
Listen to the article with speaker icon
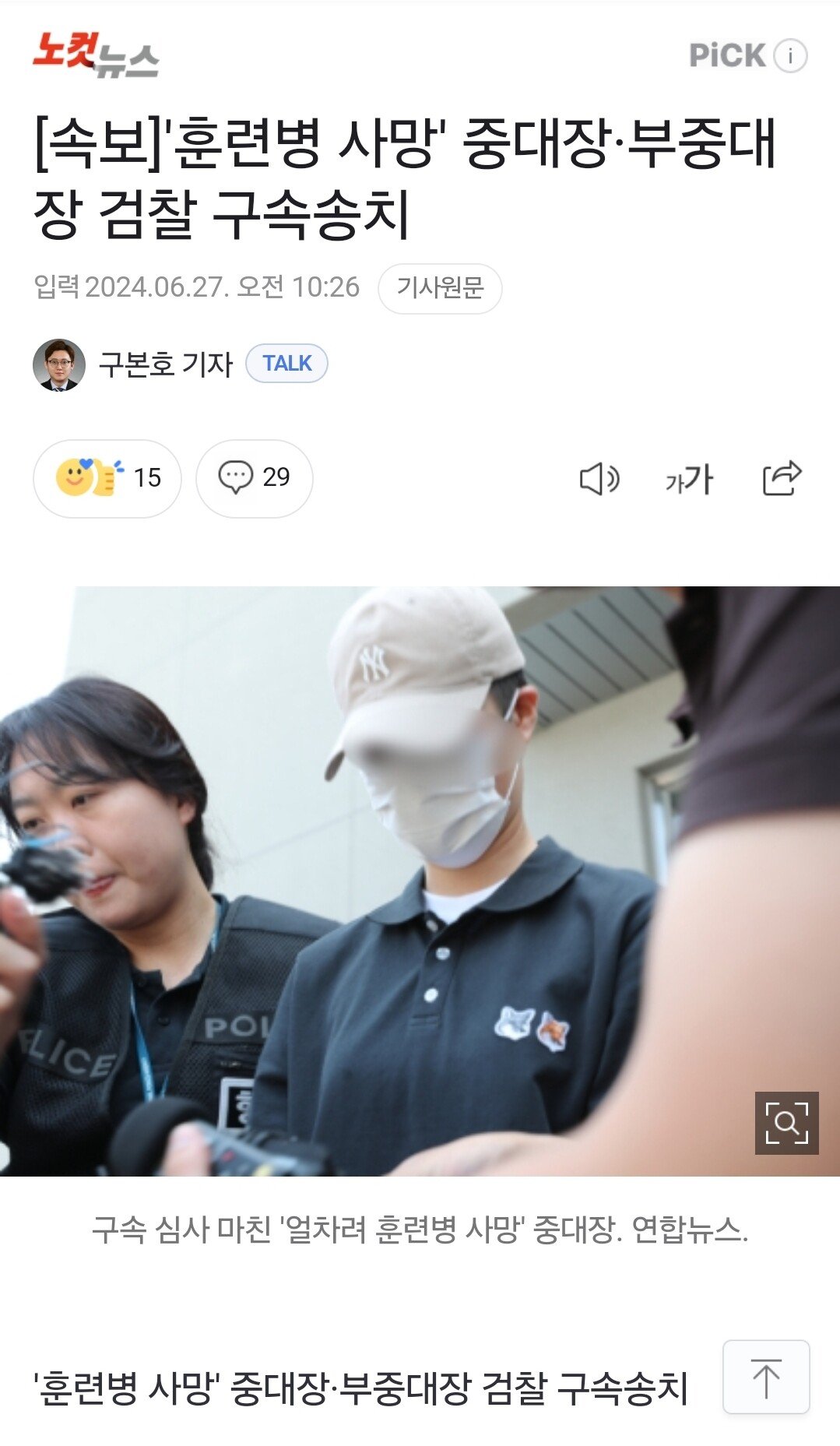tap(599, 478)
